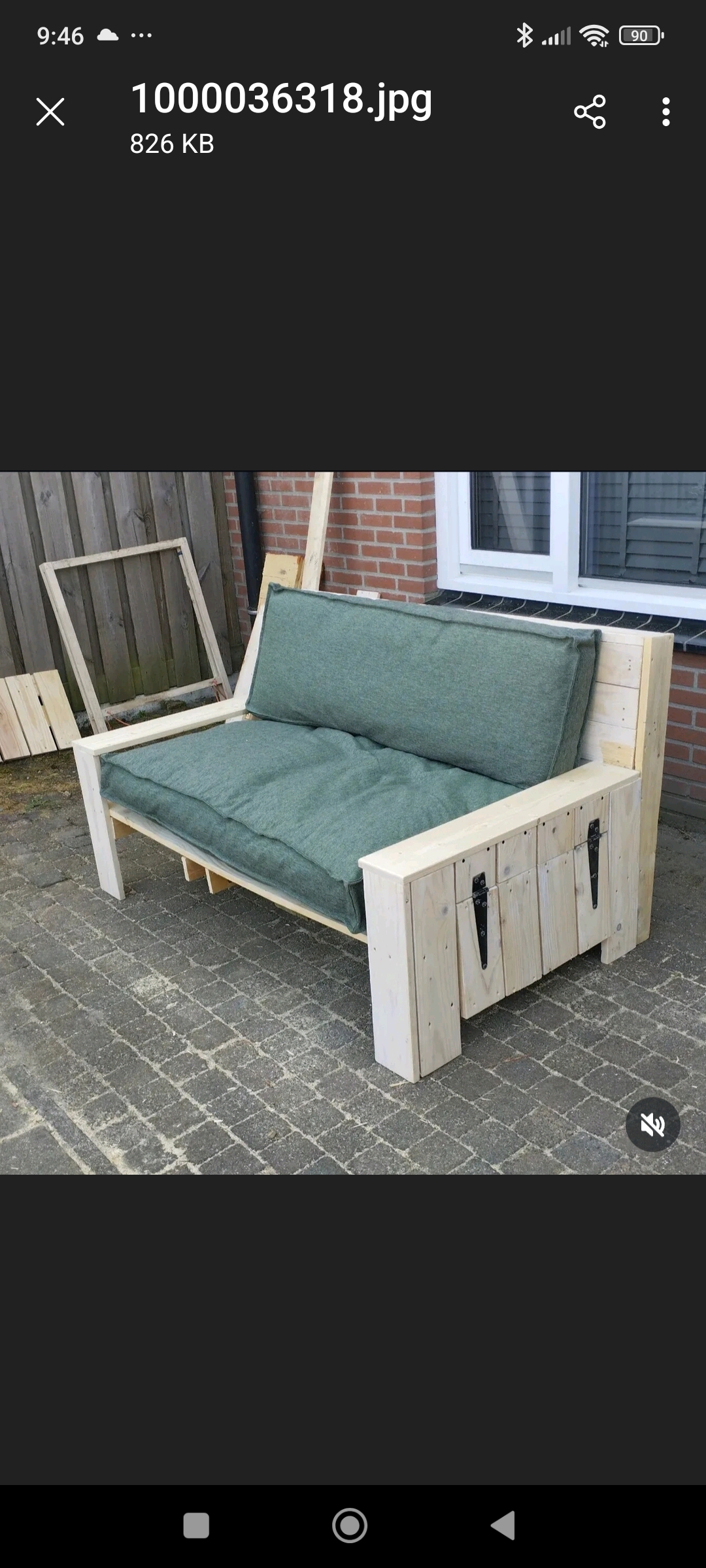The image size is (706, 1568).
Task: Close the image viewer
Action: [x=50, y=112]
